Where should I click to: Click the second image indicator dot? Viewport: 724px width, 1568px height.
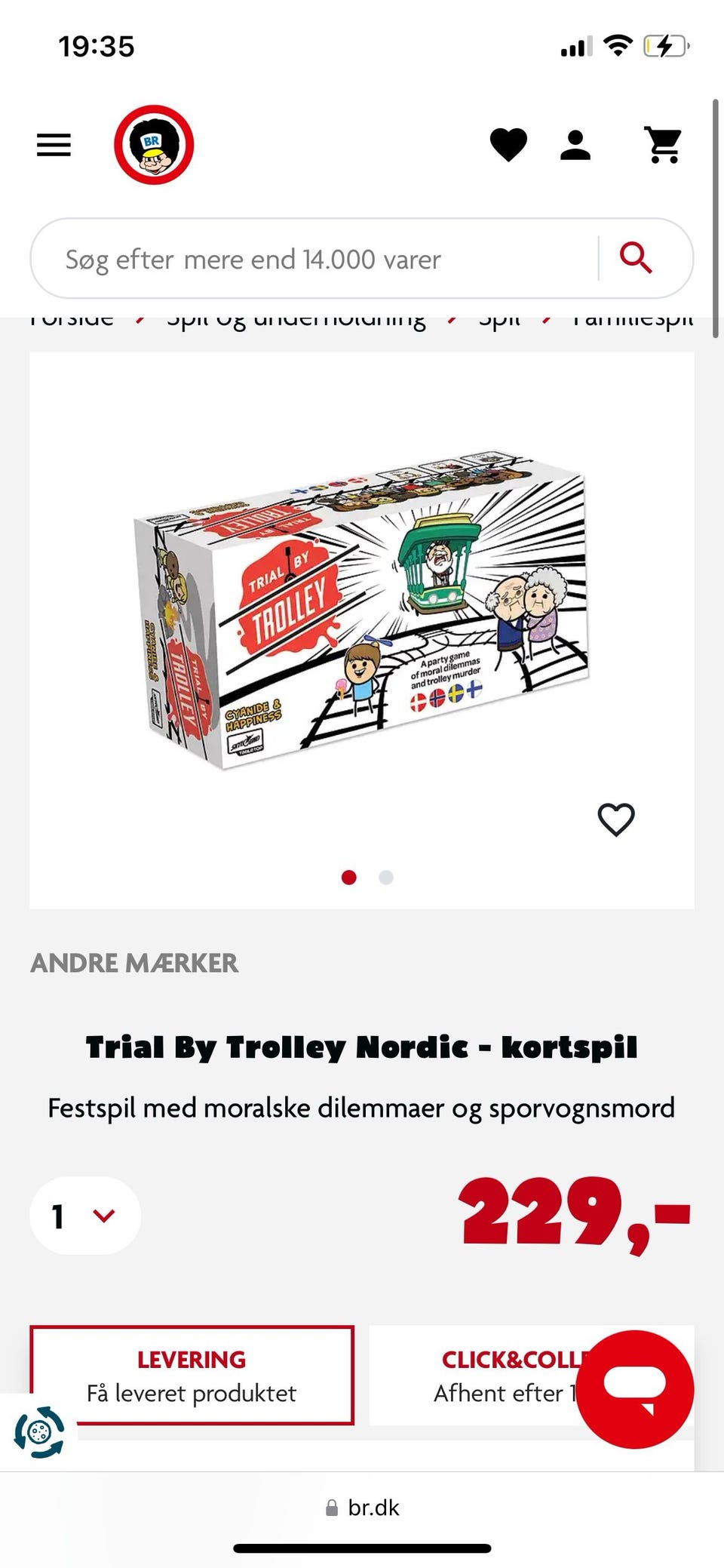coord(386,878)
